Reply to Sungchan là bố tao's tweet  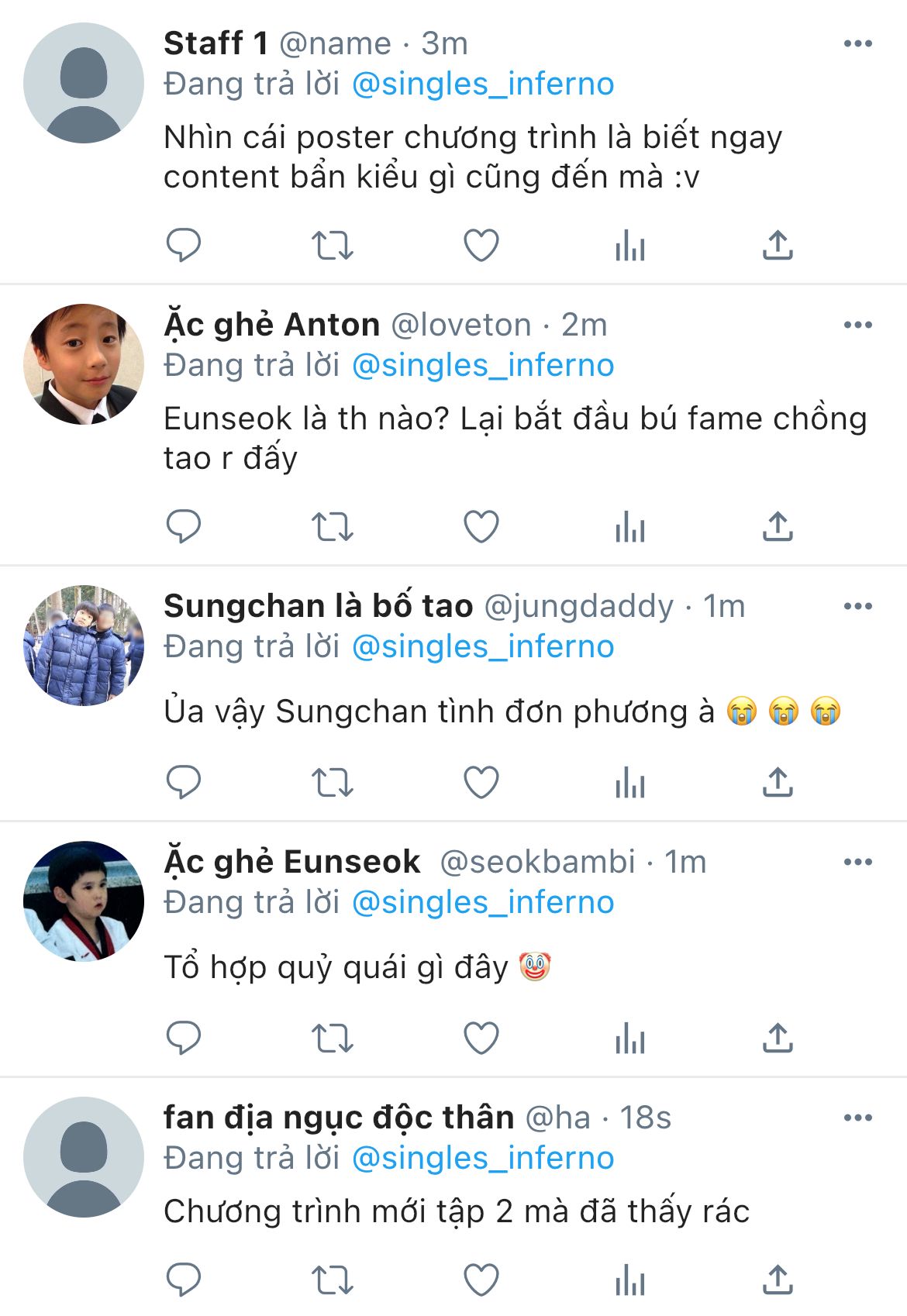184,783
